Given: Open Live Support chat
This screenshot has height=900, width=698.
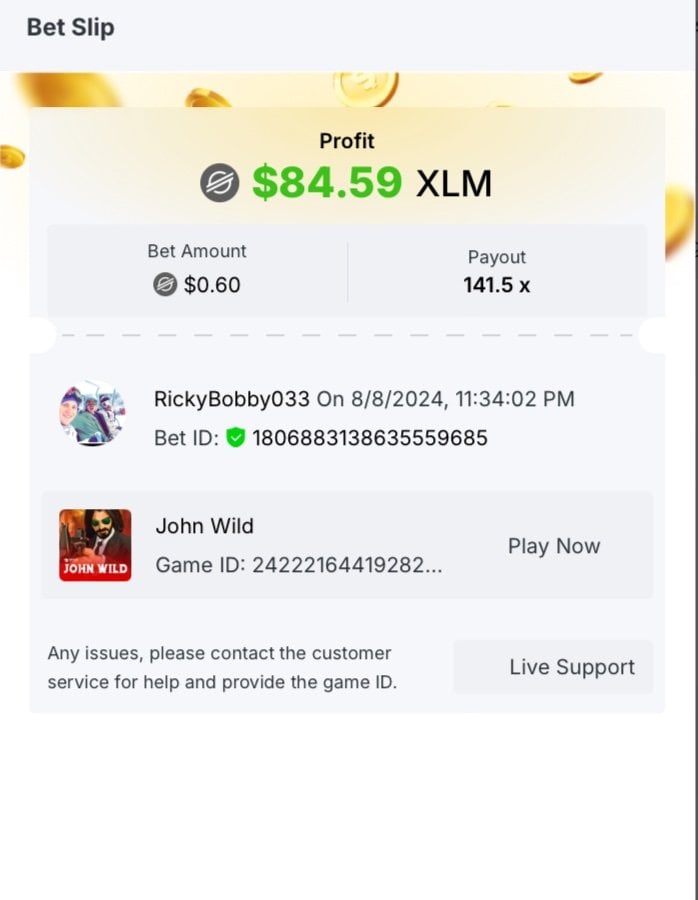Looking at the screenshot, I should 571,667.
